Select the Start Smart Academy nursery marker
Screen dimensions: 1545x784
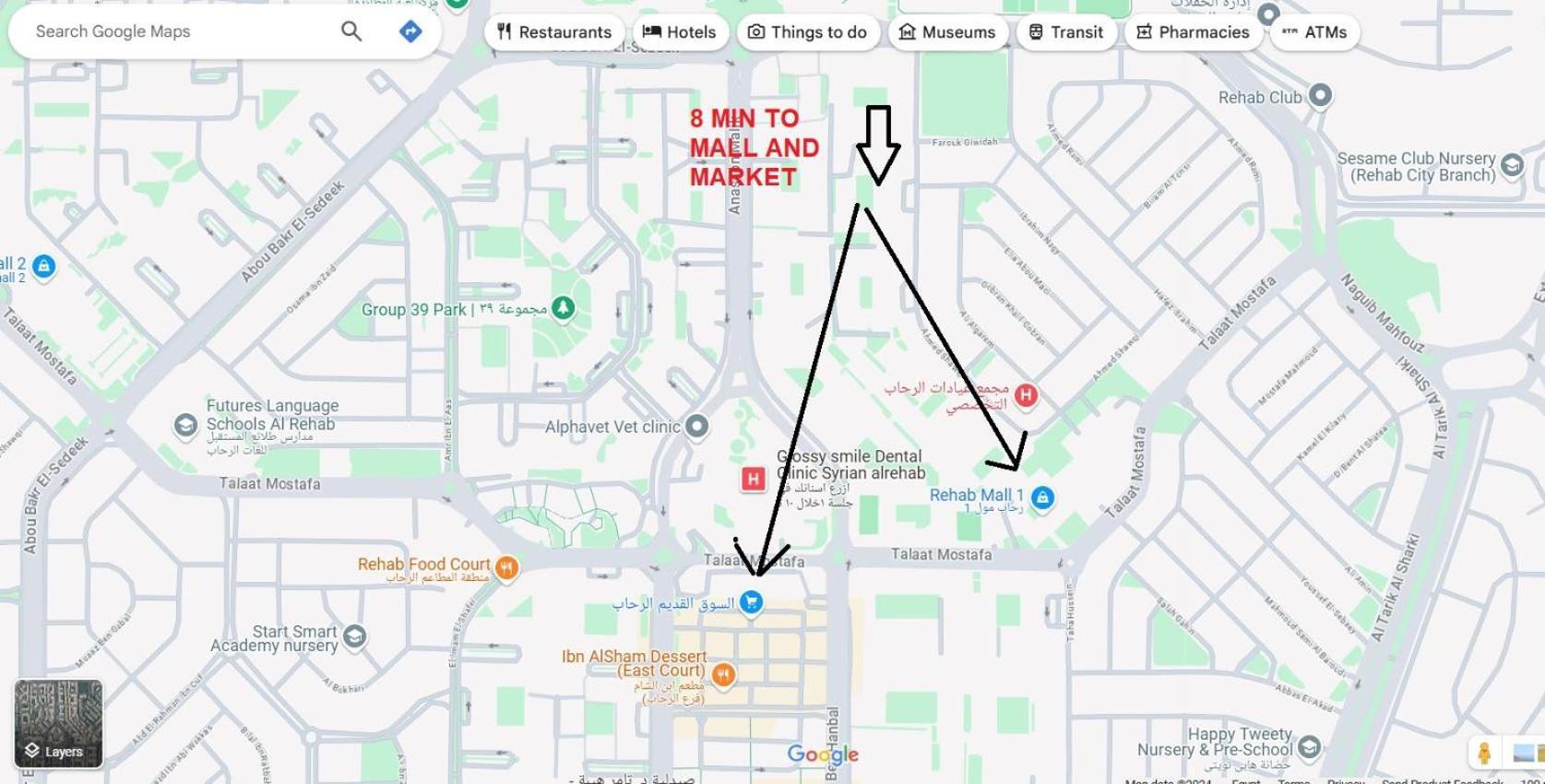tap(354, 636)
